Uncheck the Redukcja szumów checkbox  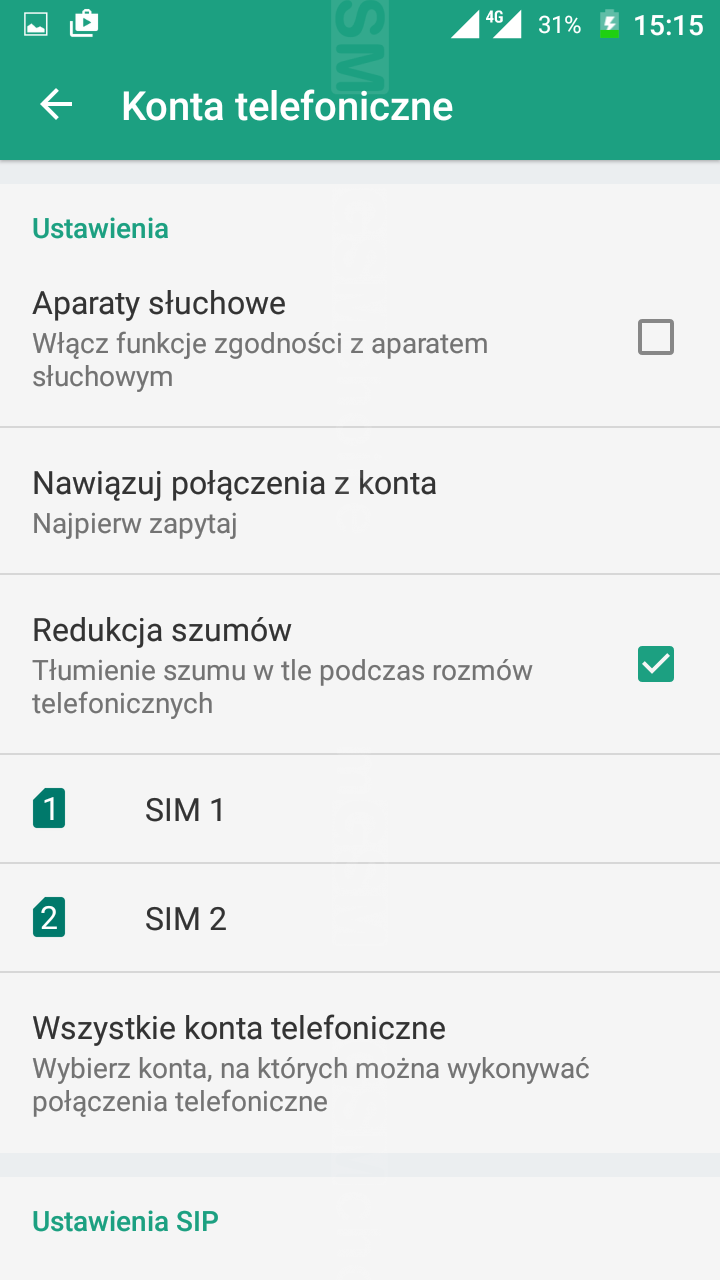pos(656,664)
